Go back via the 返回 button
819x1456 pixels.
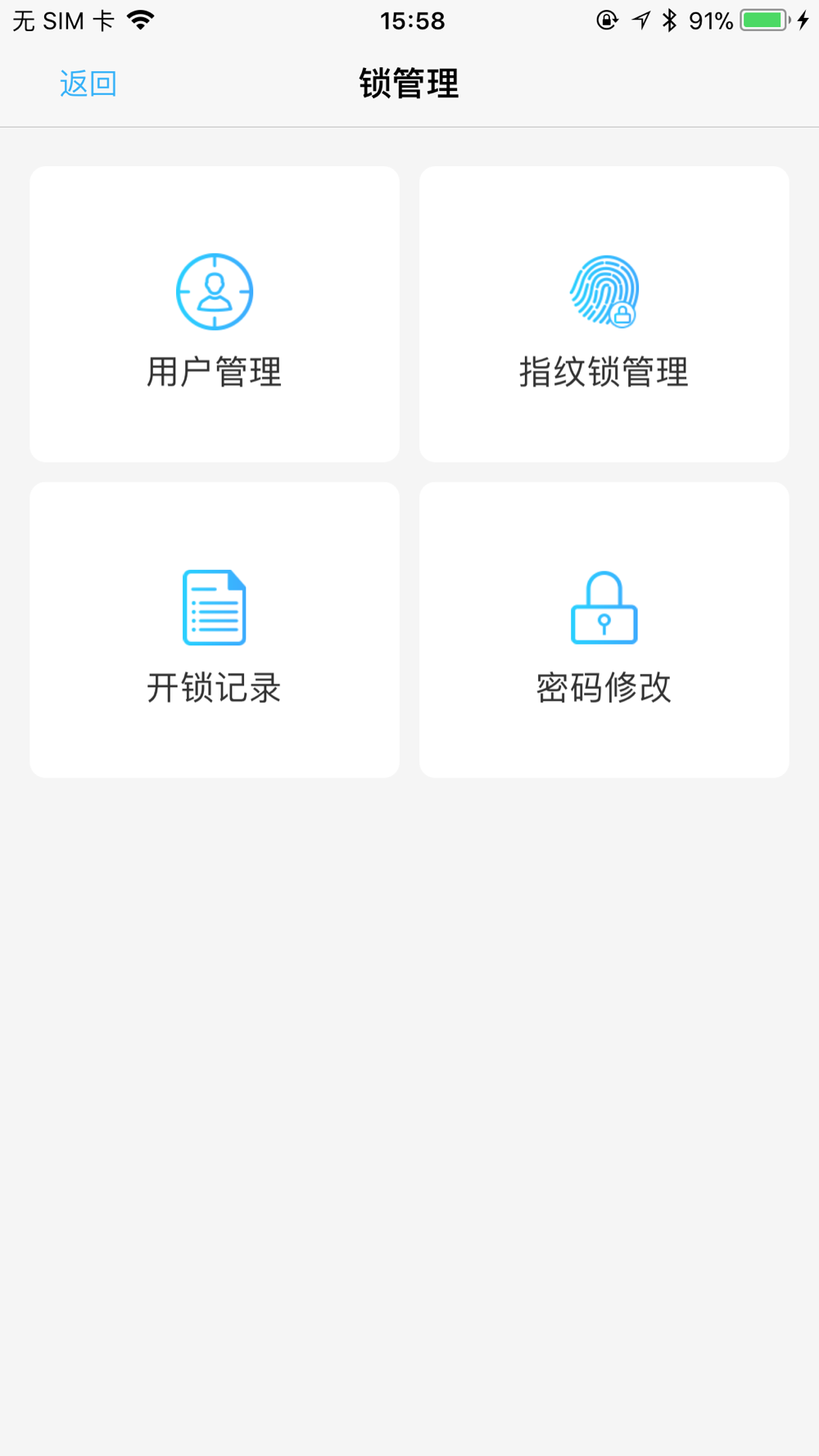click(x=88, y=84)
